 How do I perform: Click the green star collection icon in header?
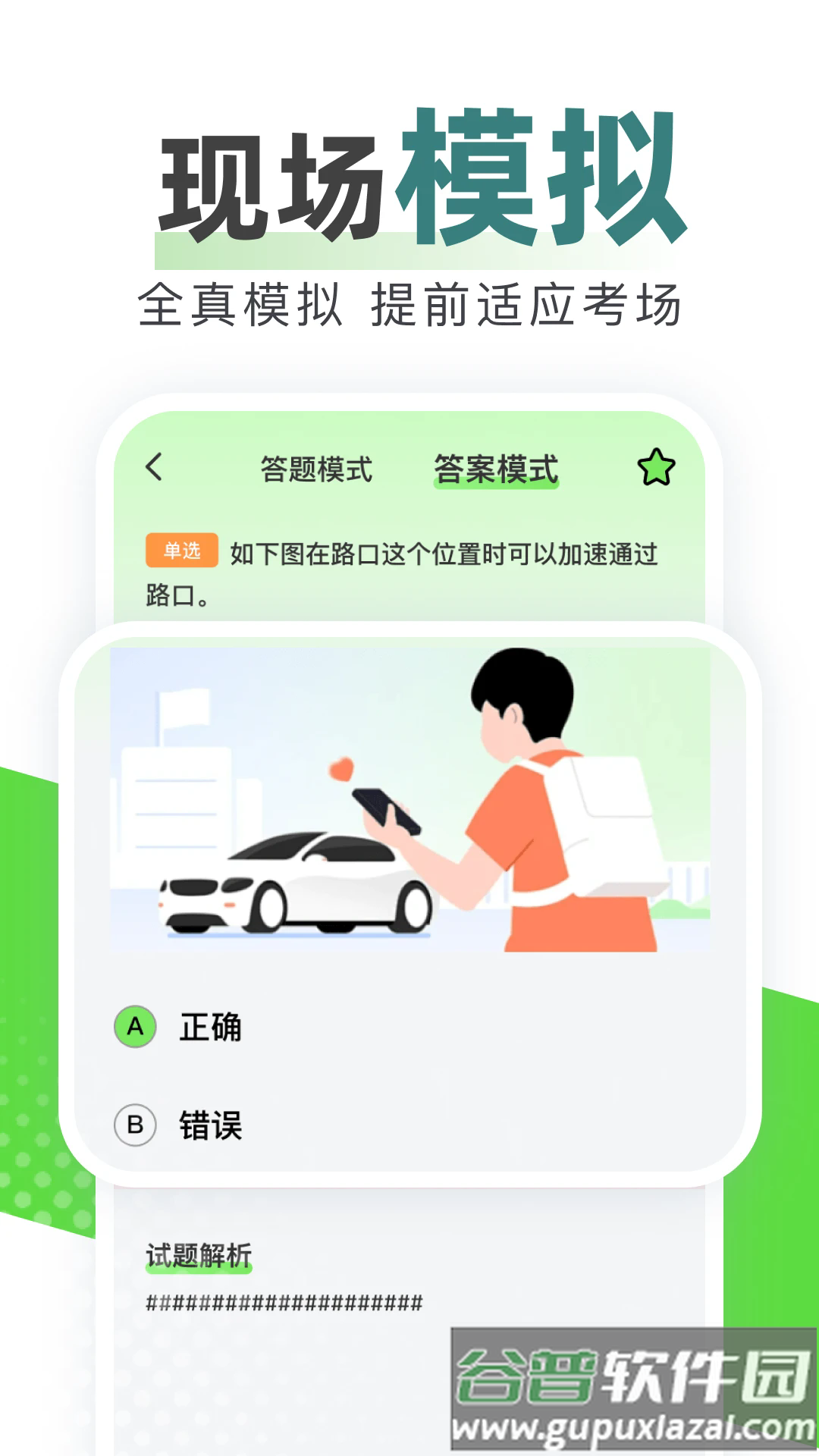click(x=657, y=469)
